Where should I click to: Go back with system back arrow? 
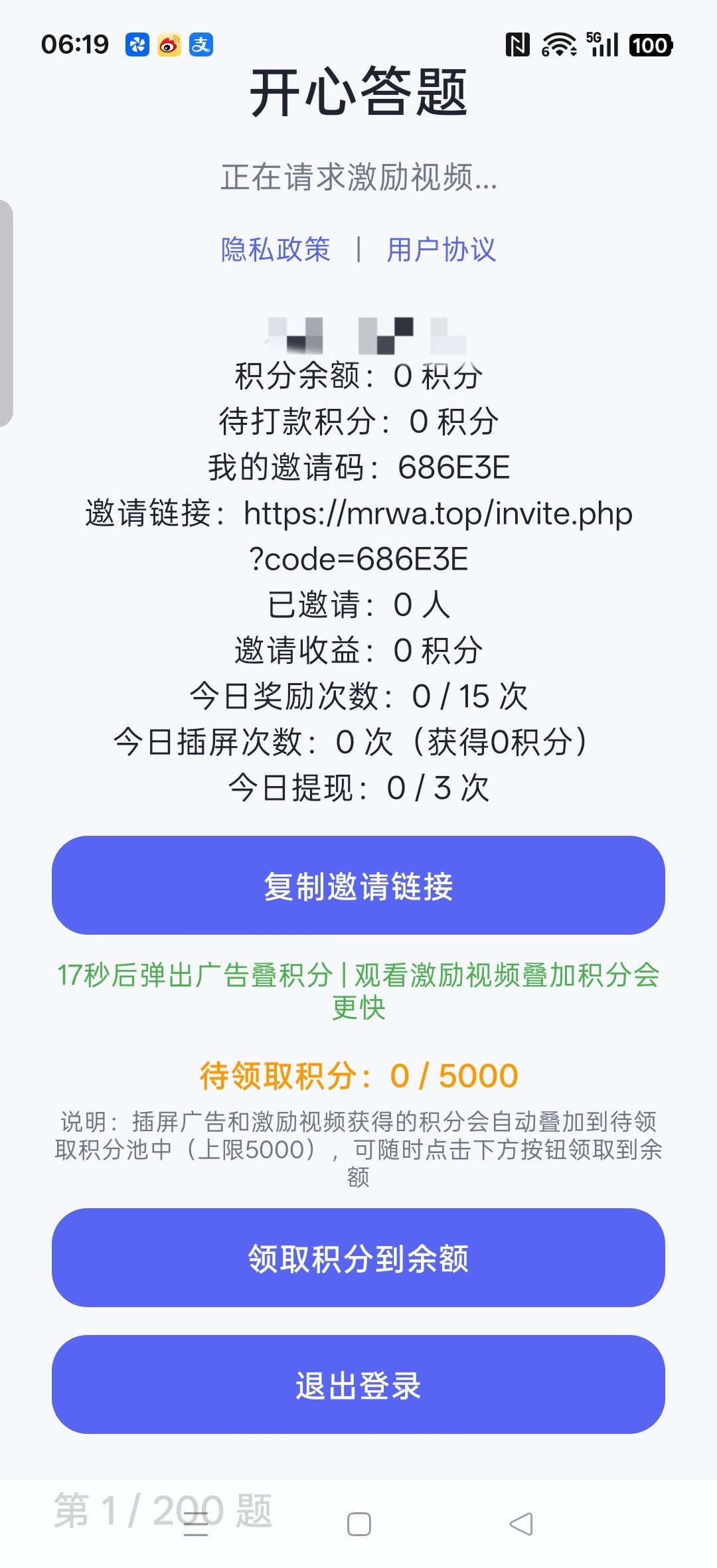tap(521, 1524)
